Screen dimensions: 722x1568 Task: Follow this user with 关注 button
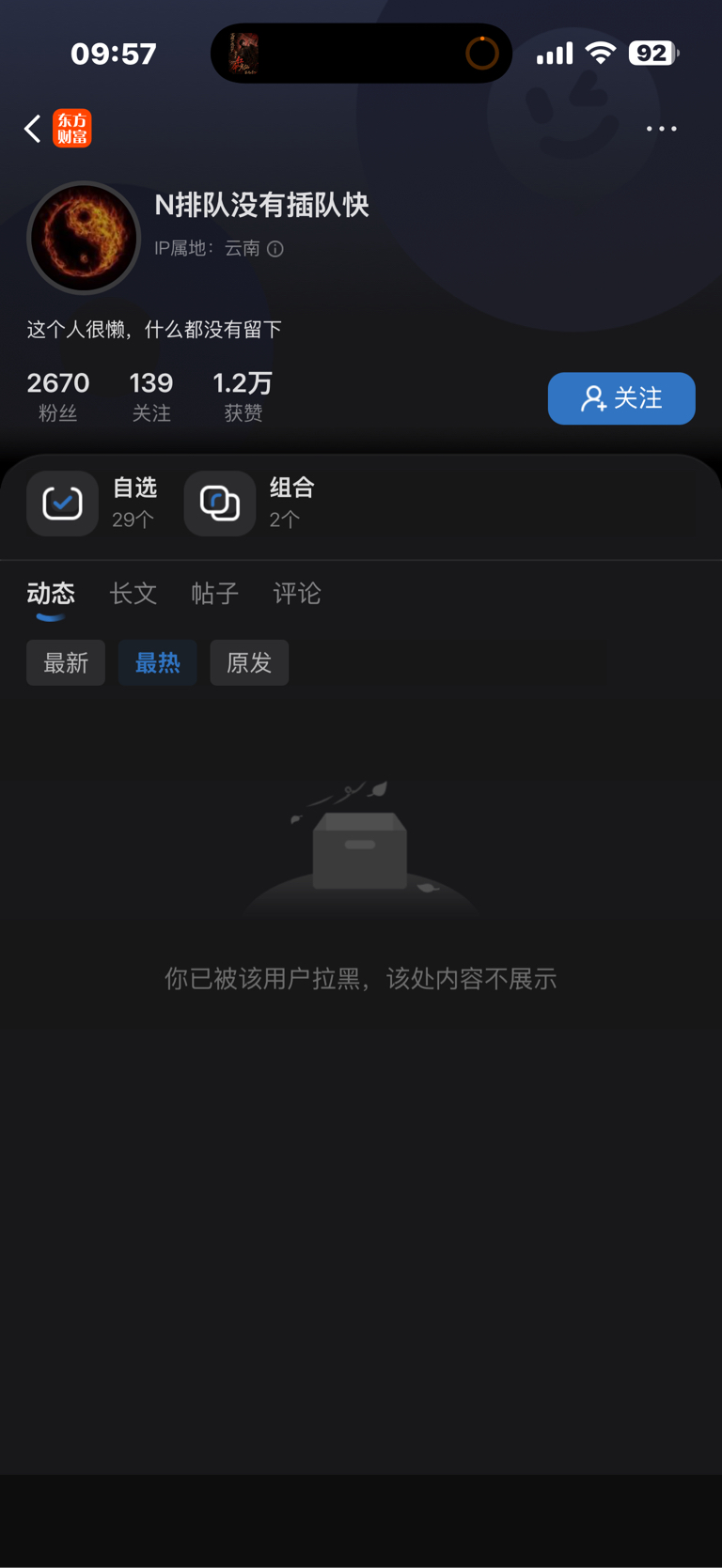click(621, 398)
